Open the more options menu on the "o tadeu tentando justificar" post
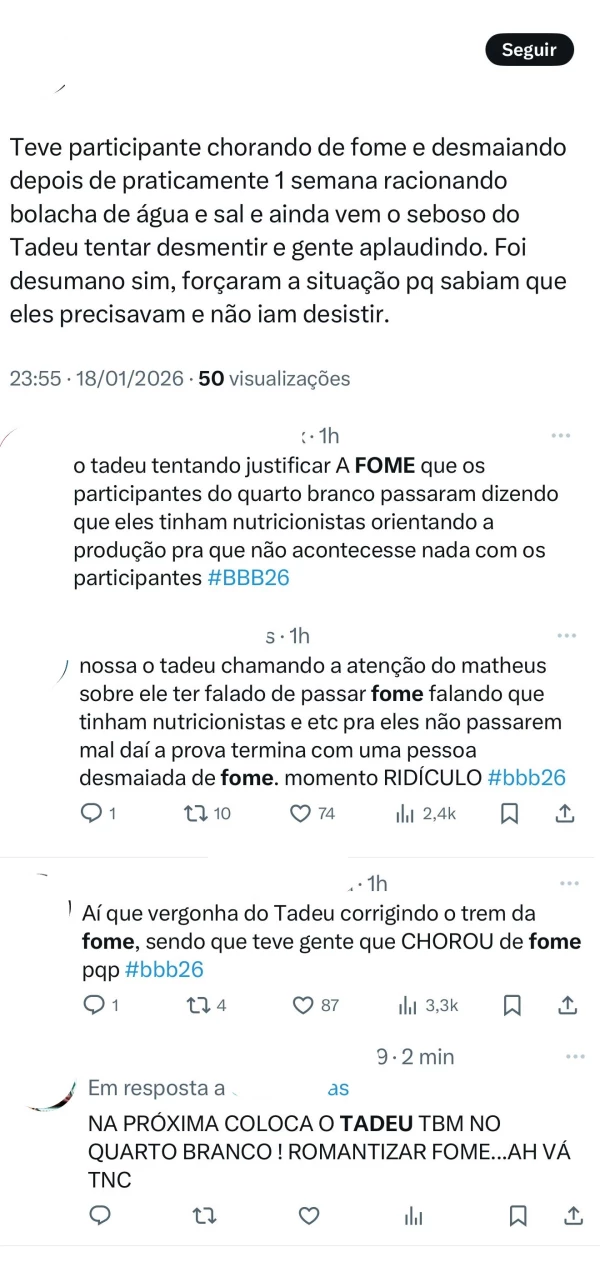Viewport: 600px width, 1272px height. tap(561, 436)
